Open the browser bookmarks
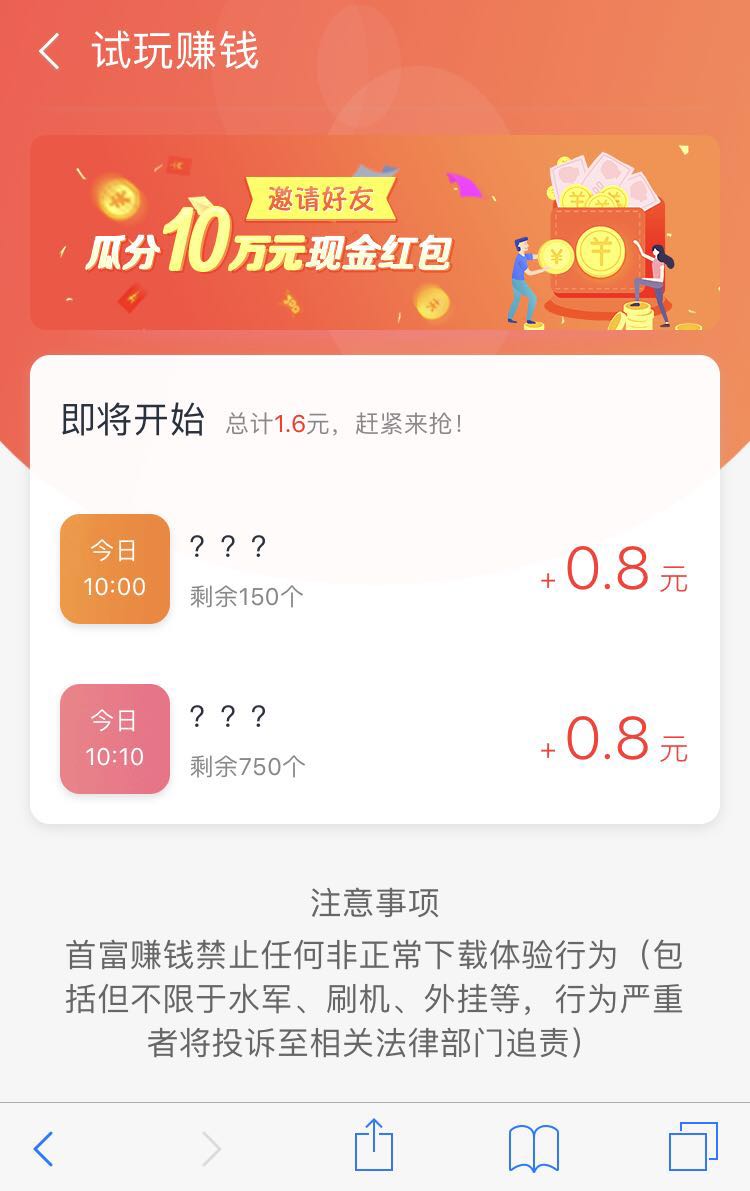Viewport: 750px width, 1191px height. [x=533, y=1148]
